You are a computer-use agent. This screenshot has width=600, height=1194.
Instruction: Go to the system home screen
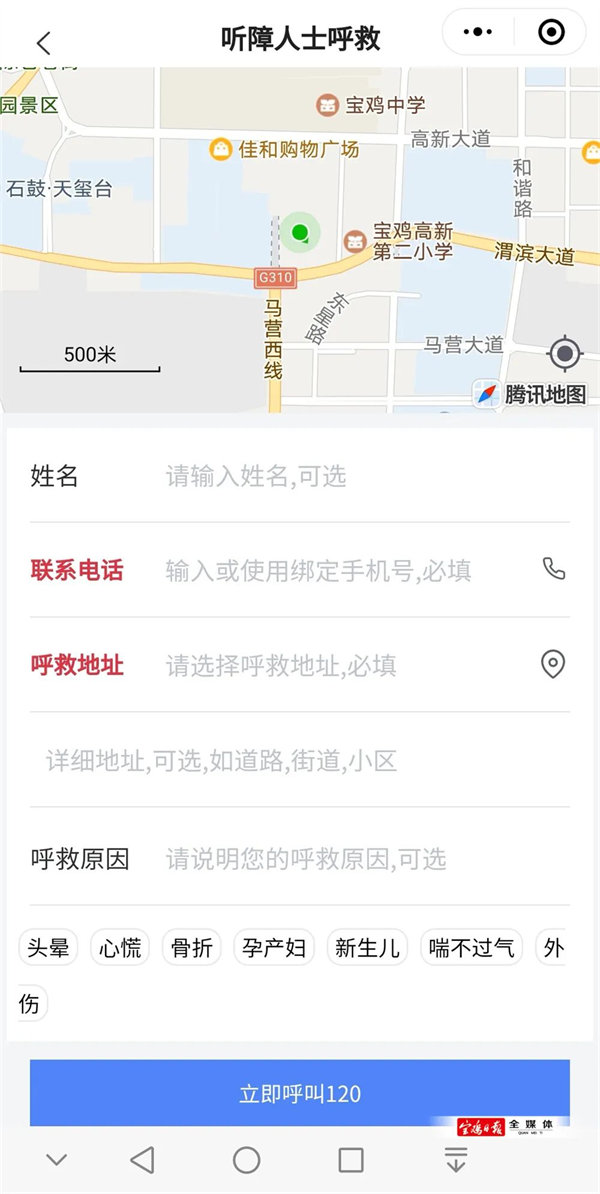point(246,1160)
